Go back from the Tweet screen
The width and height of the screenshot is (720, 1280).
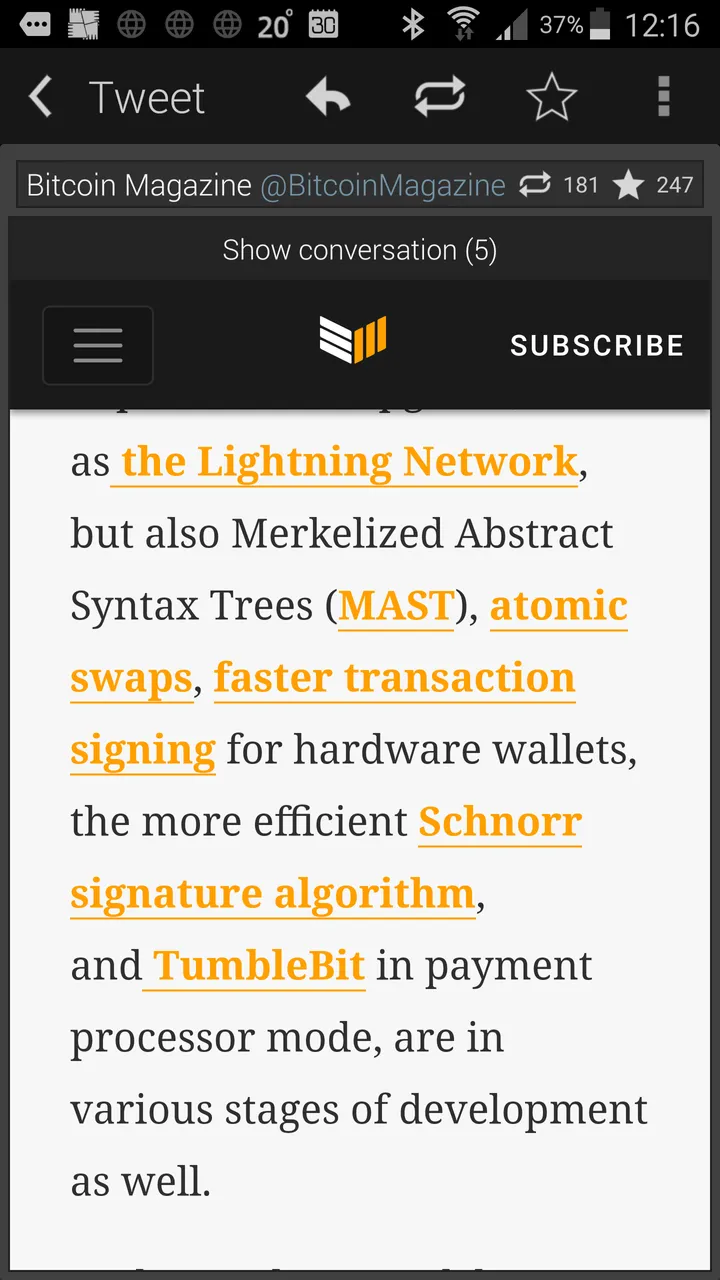pyautogui.click(x=42, y=98)
